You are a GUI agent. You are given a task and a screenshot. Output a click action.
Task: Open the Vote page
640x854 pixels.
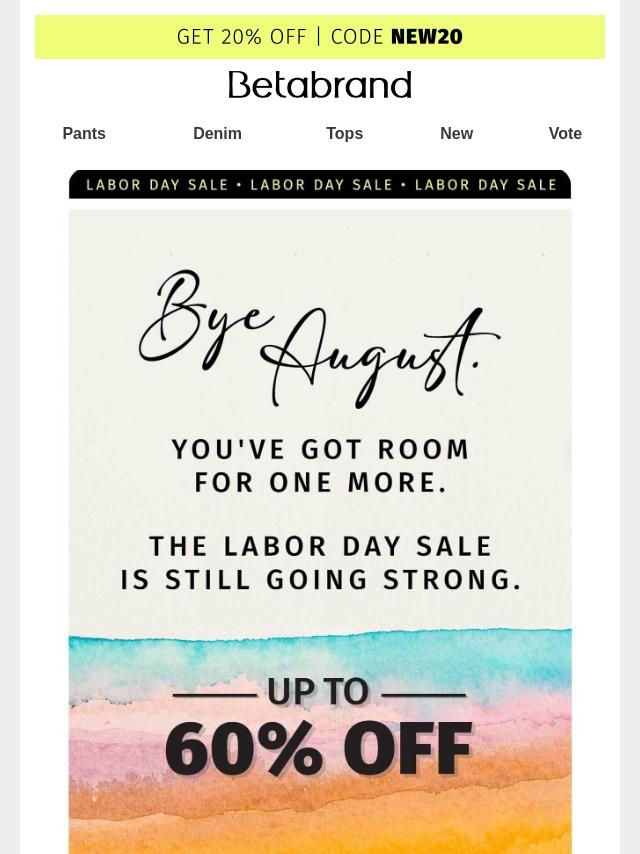(x=565, y=133)
